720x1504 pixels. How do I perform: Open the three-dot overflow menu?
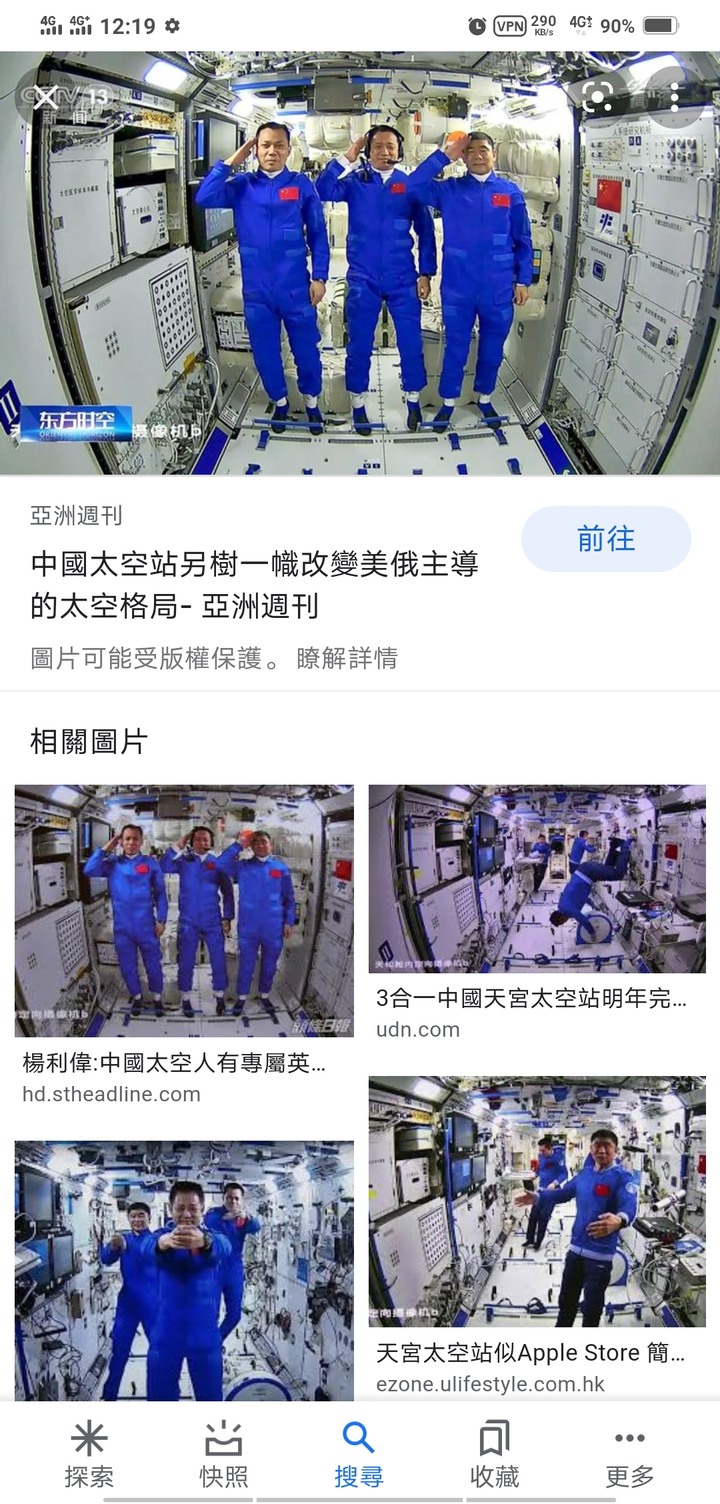675,97
